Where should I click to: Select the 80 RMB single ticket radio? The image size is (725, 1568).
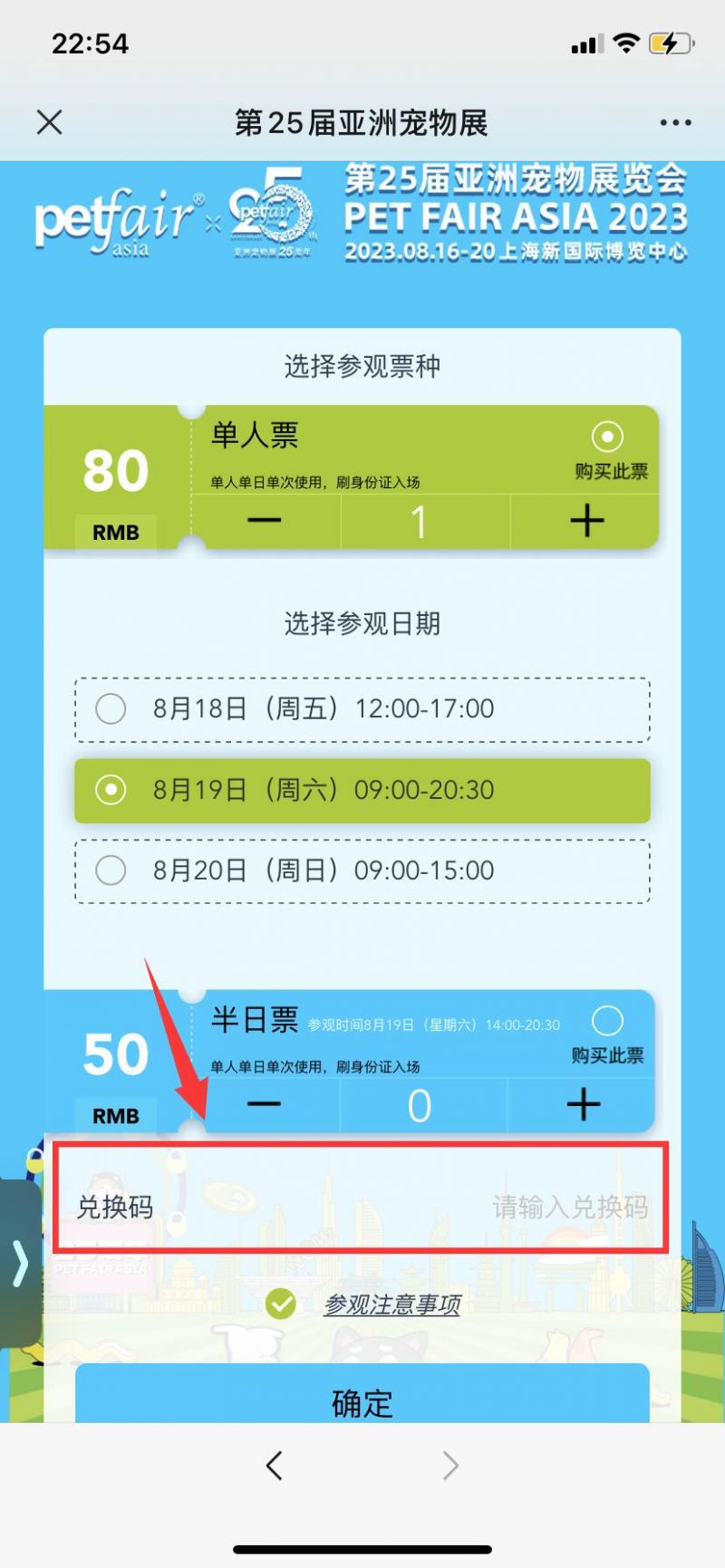pyautogui.click(x=607, y=437)
